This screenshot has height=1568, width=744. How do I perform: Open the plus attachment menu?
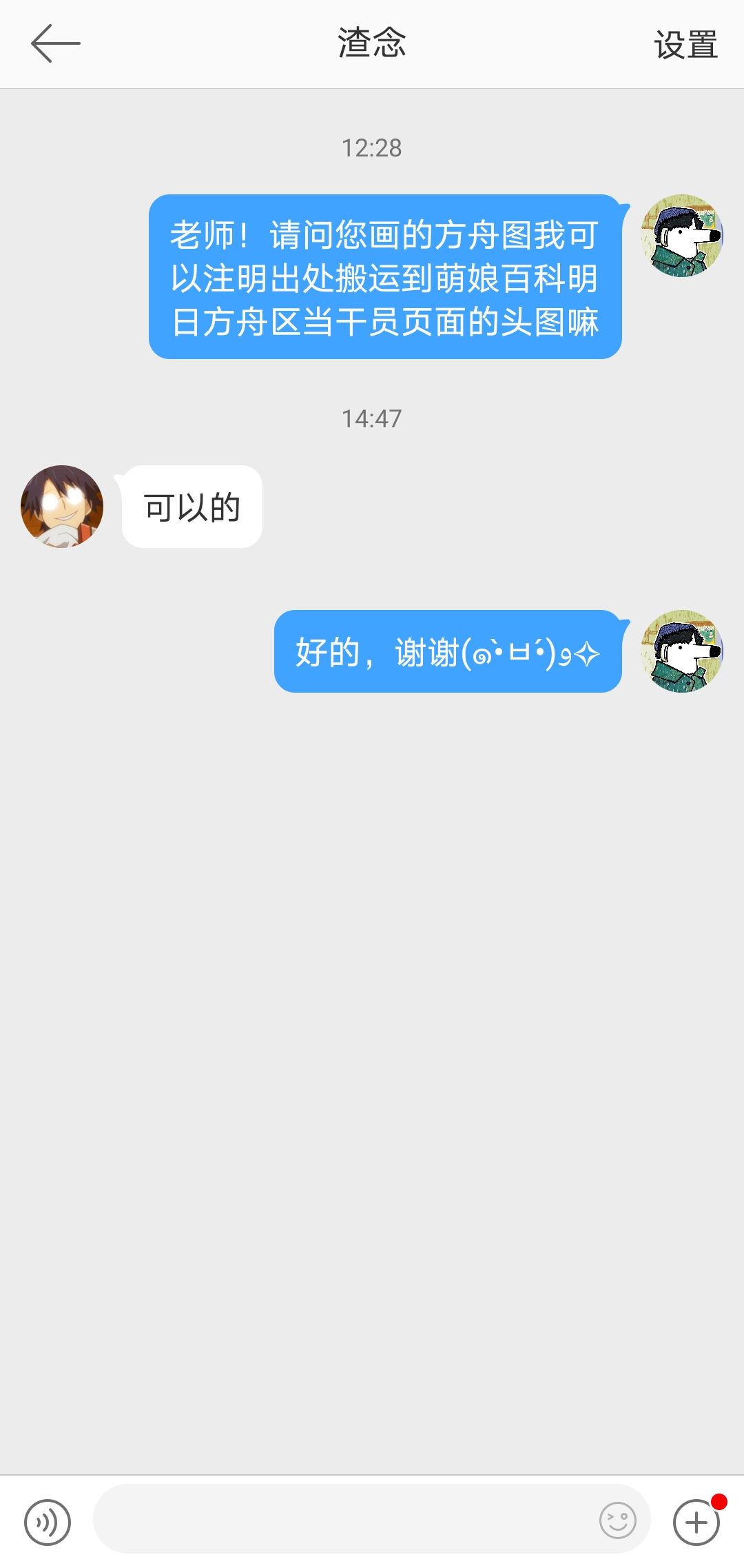coord(696,1522)
